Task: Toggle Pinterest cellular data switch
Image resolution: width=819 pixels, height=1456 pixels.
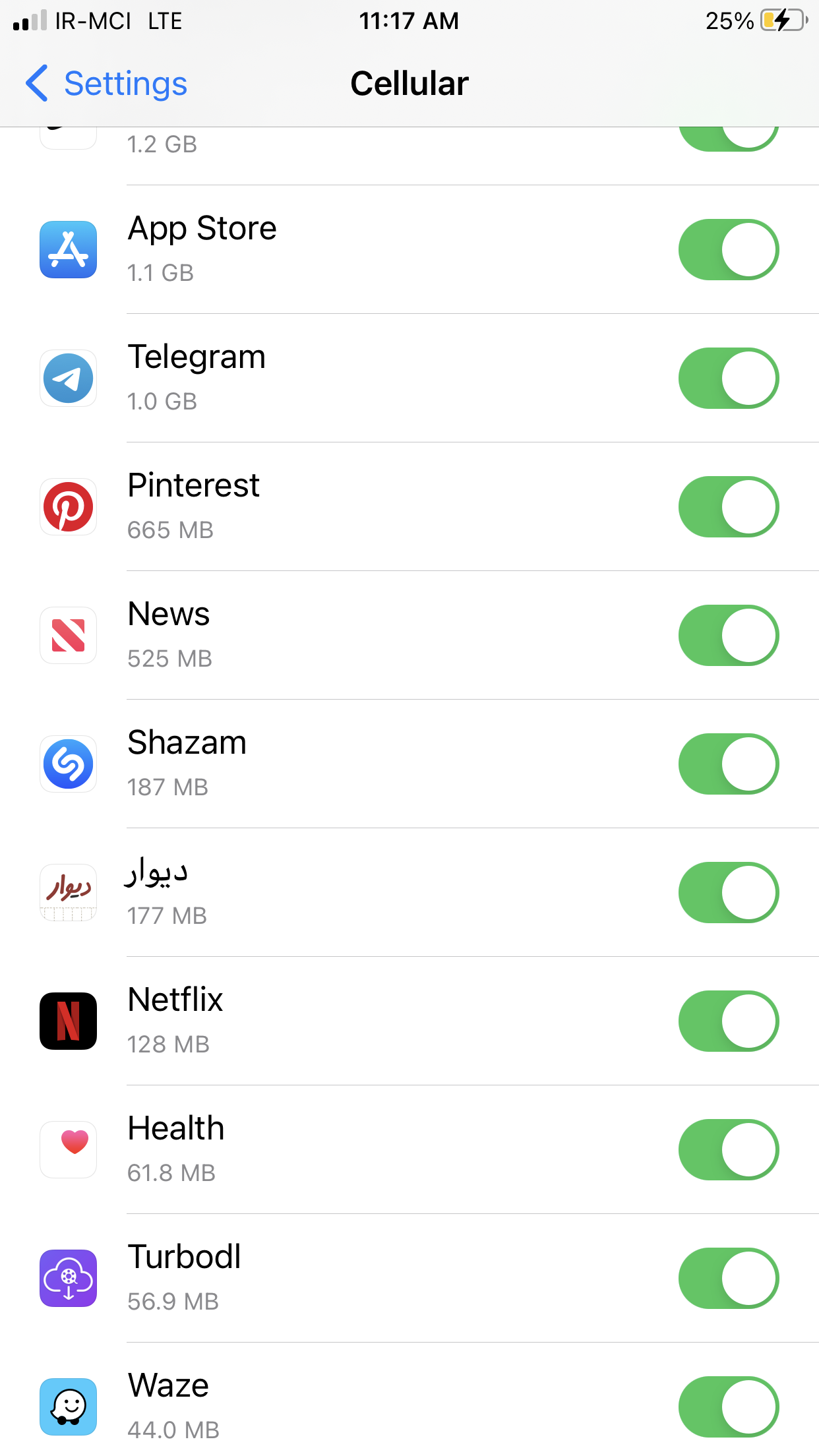Action: 728,507
